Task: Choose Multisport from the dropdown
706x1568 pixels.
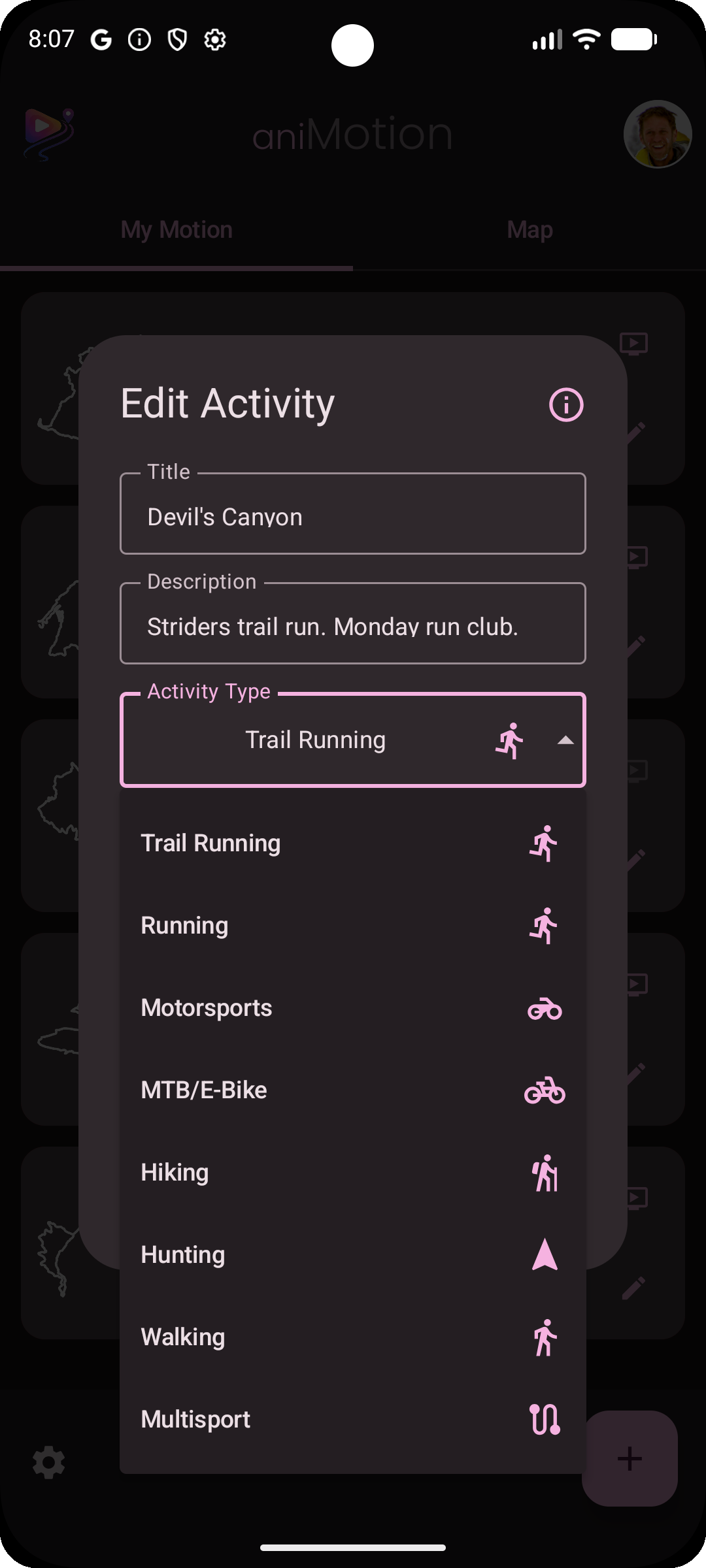Action: pyautogui.click(x=353, y=1420)
